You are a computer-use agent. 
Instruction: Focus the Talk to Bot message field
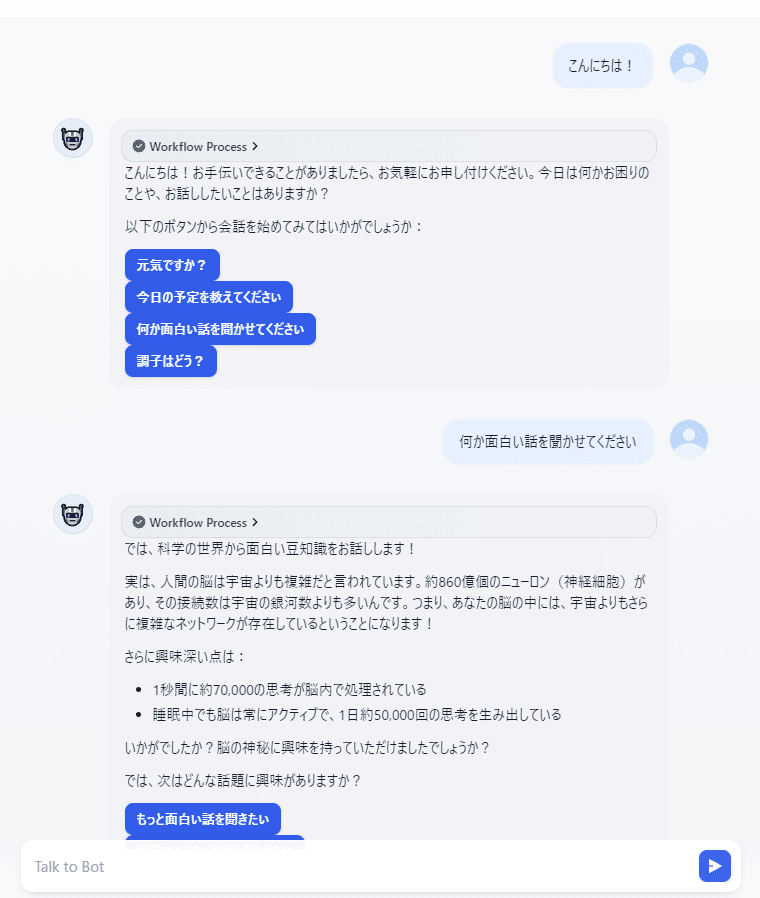pos(360,866)
